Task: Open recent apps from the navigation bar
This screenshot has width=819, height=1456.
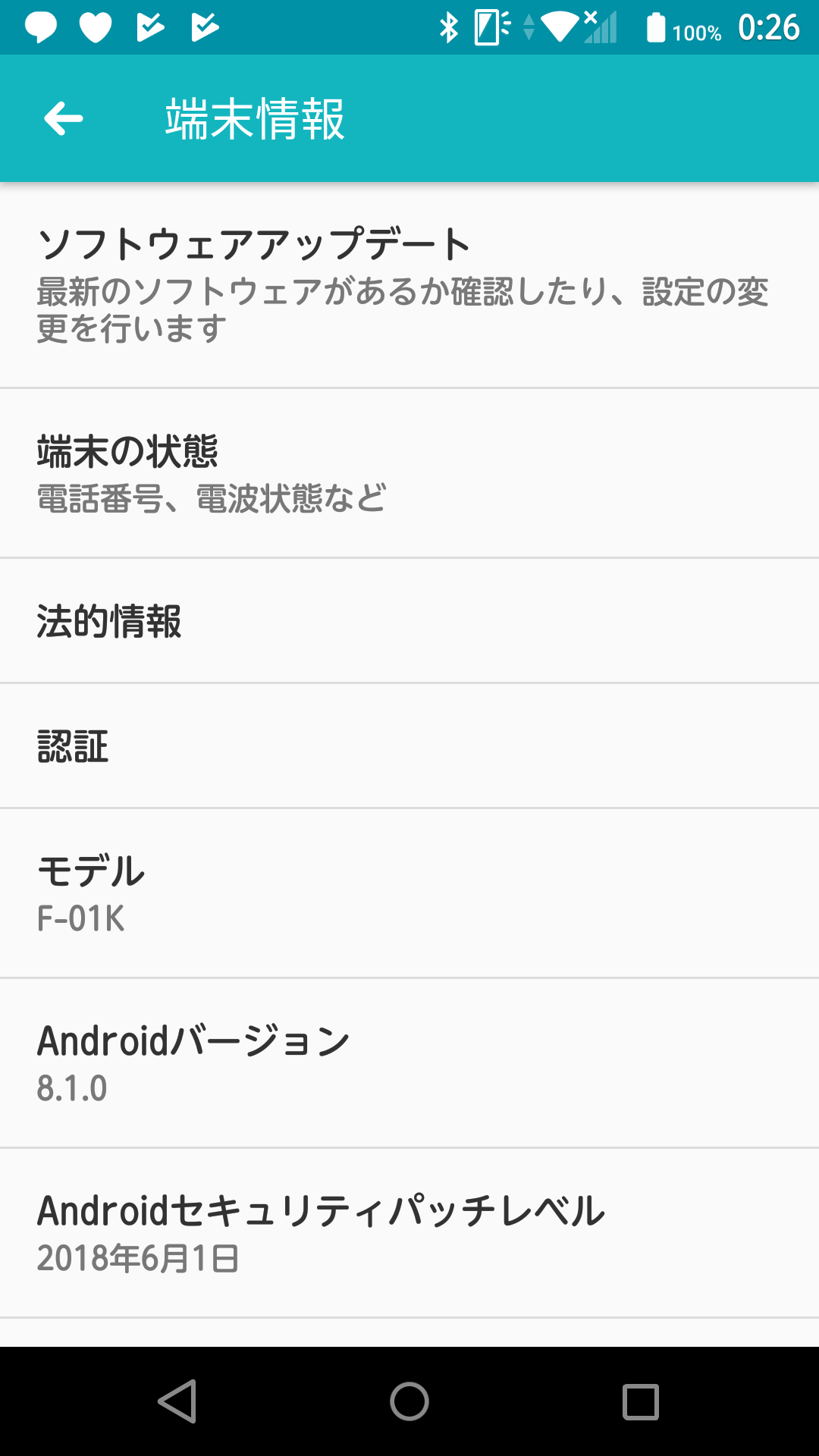Action: tap(641, 1401)
